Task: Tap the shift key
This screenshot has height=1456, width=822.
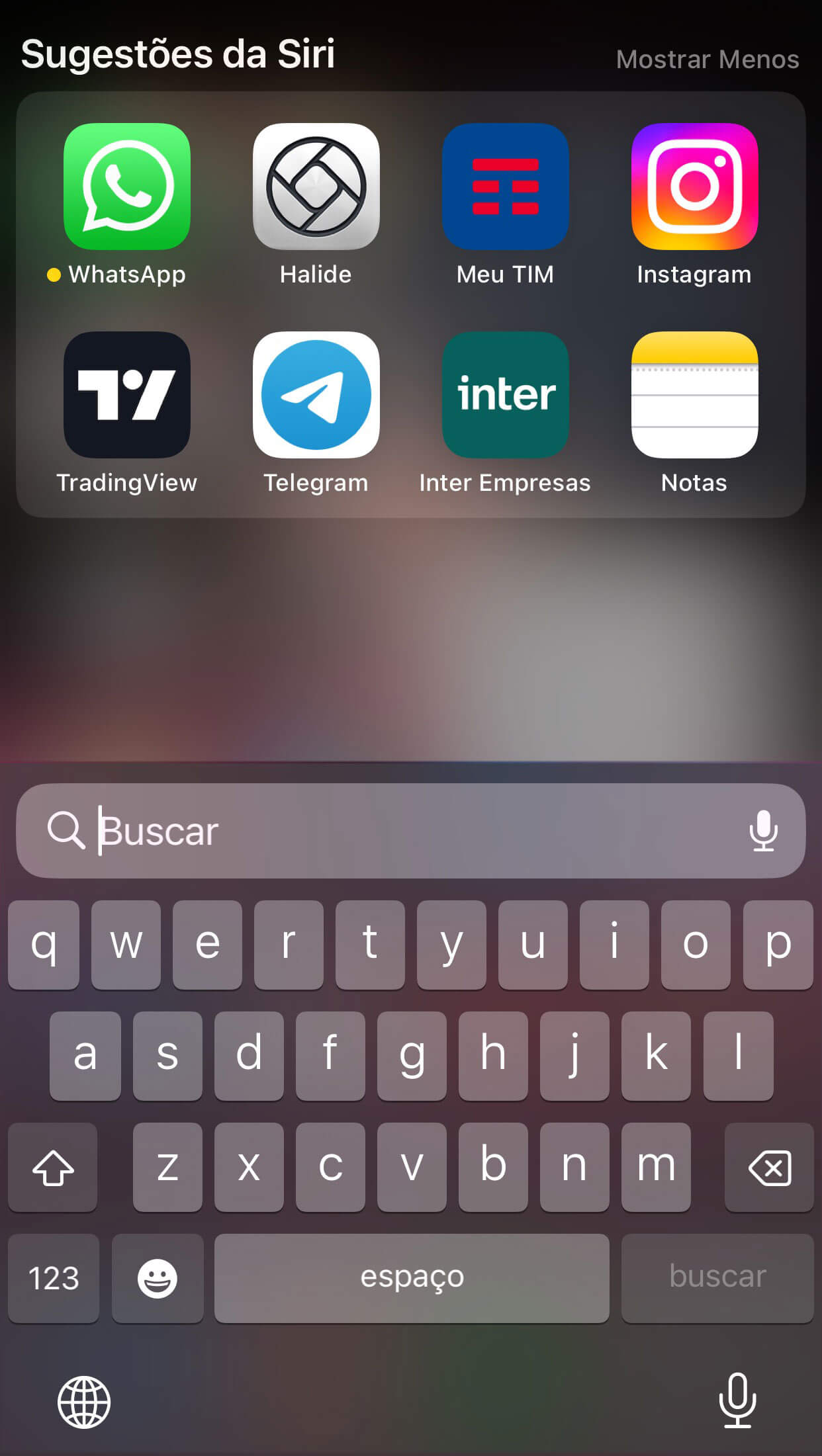Action: pyautogui.click(x=53, y=1168)
